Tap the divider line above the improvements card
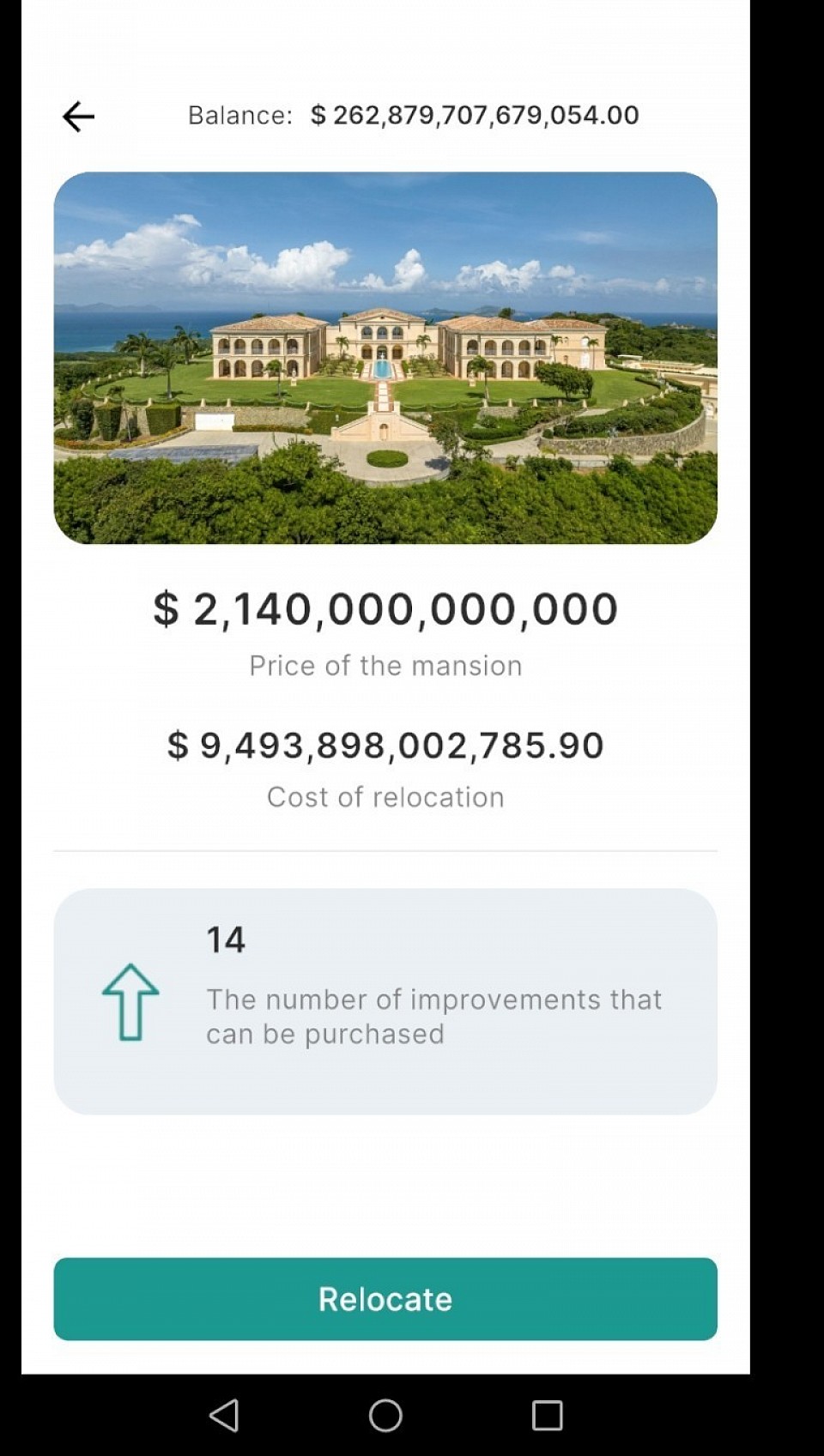 click(x=385, y=848)
